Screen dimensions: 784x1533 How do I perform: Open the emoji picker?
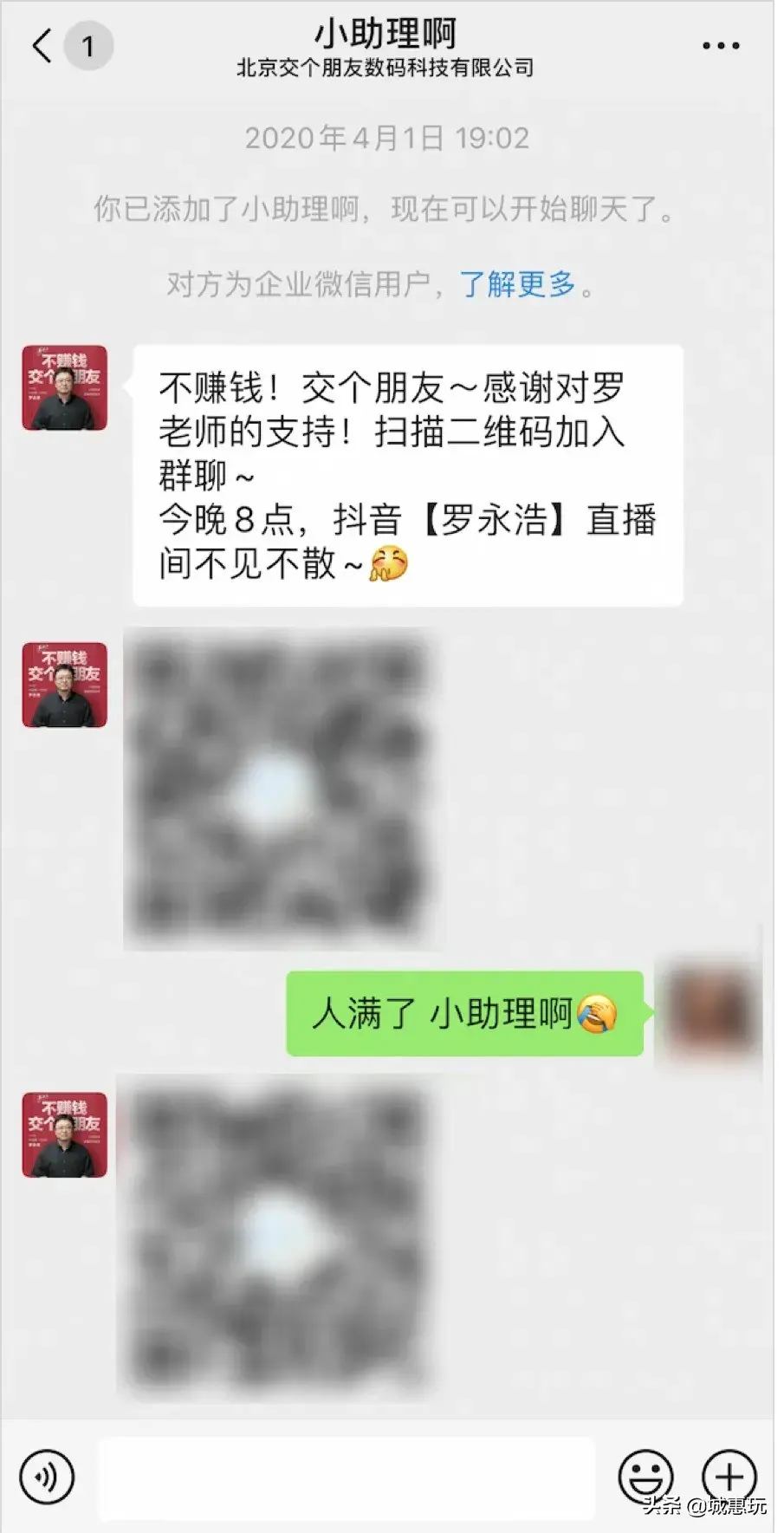pos(645,1476)
